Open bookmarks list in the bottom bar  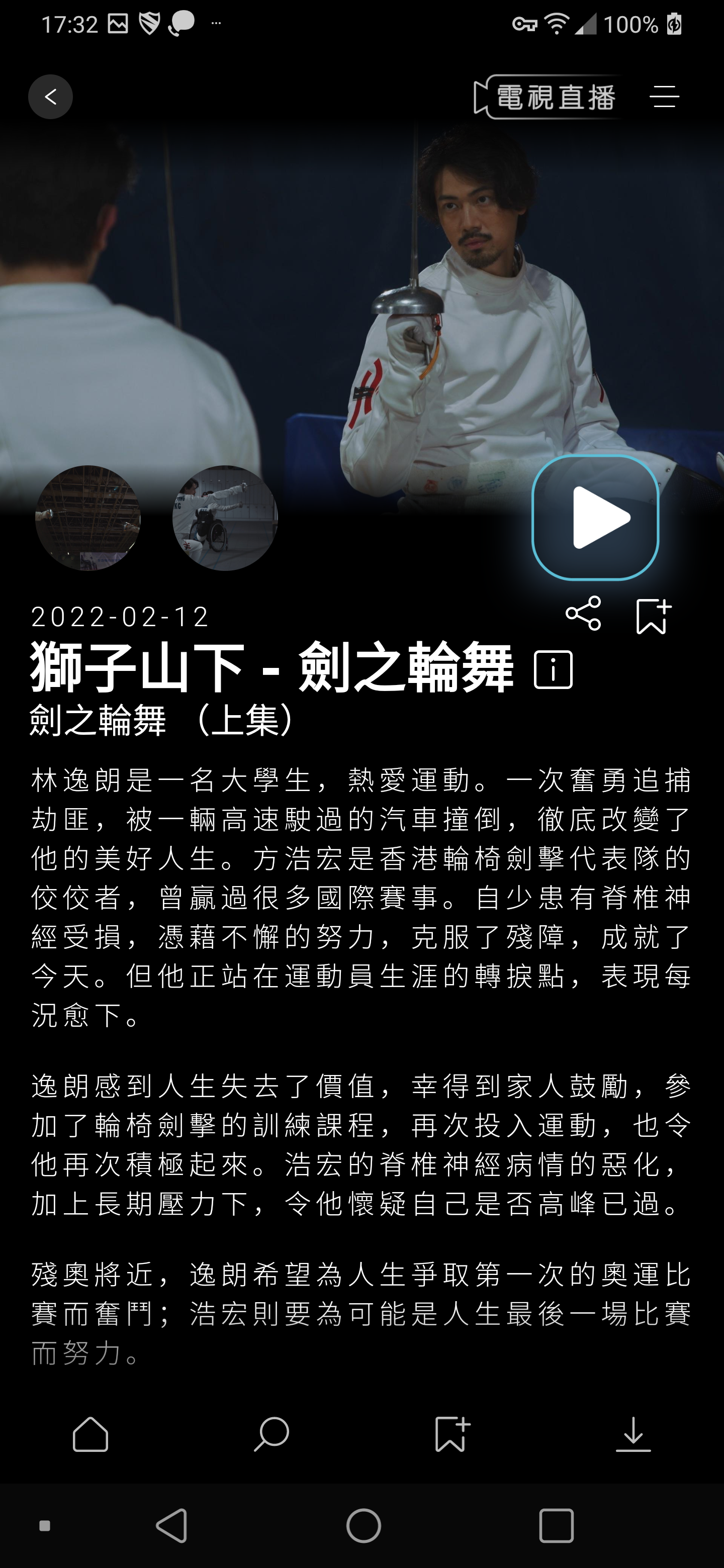click(x=451, y=1434)
